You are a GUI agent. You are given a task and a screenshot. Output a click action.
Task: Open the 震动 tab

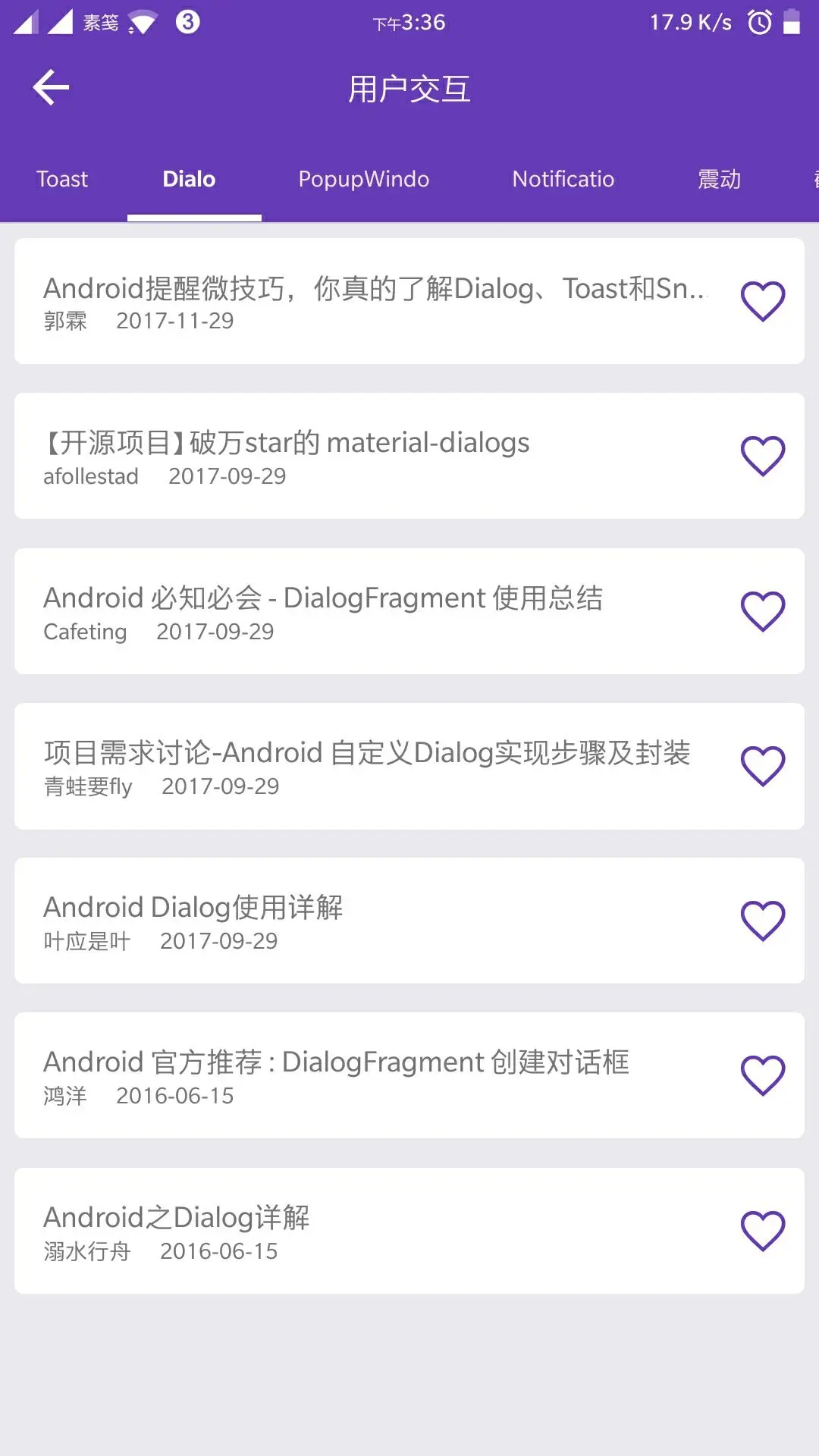point(719,180)
